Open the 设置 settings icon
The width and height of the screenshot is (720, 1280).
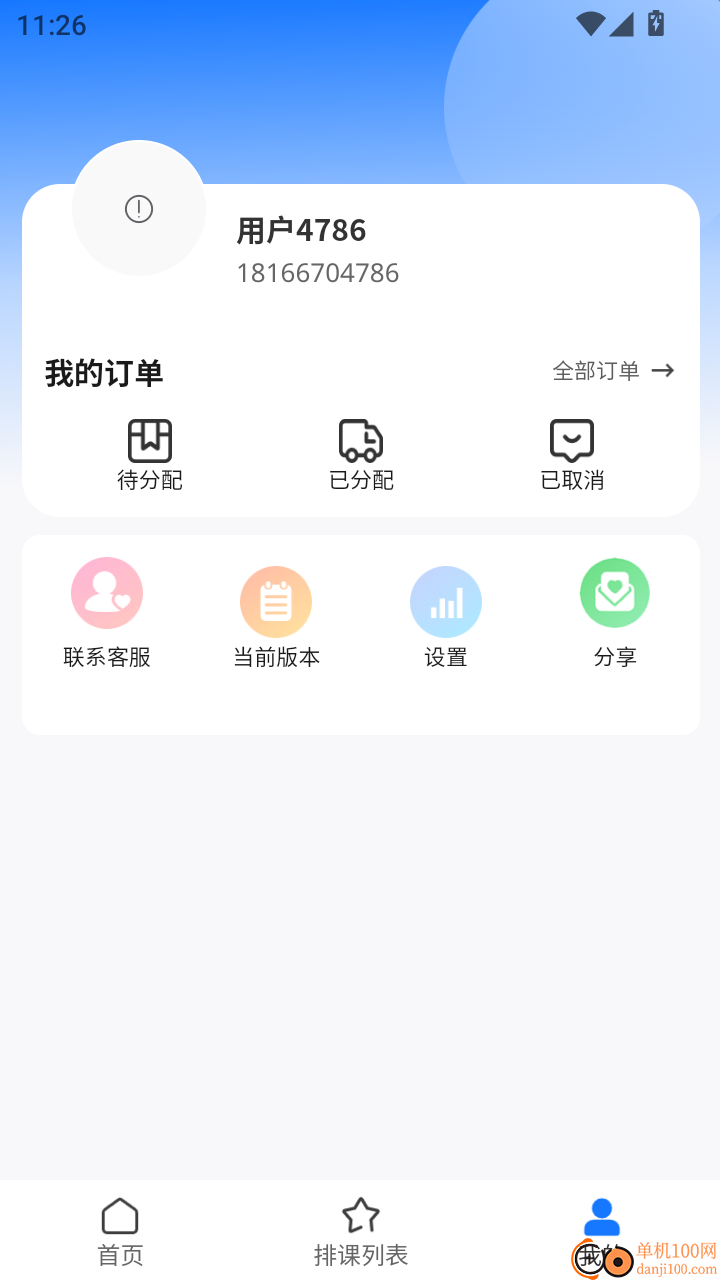click(446, 601)
